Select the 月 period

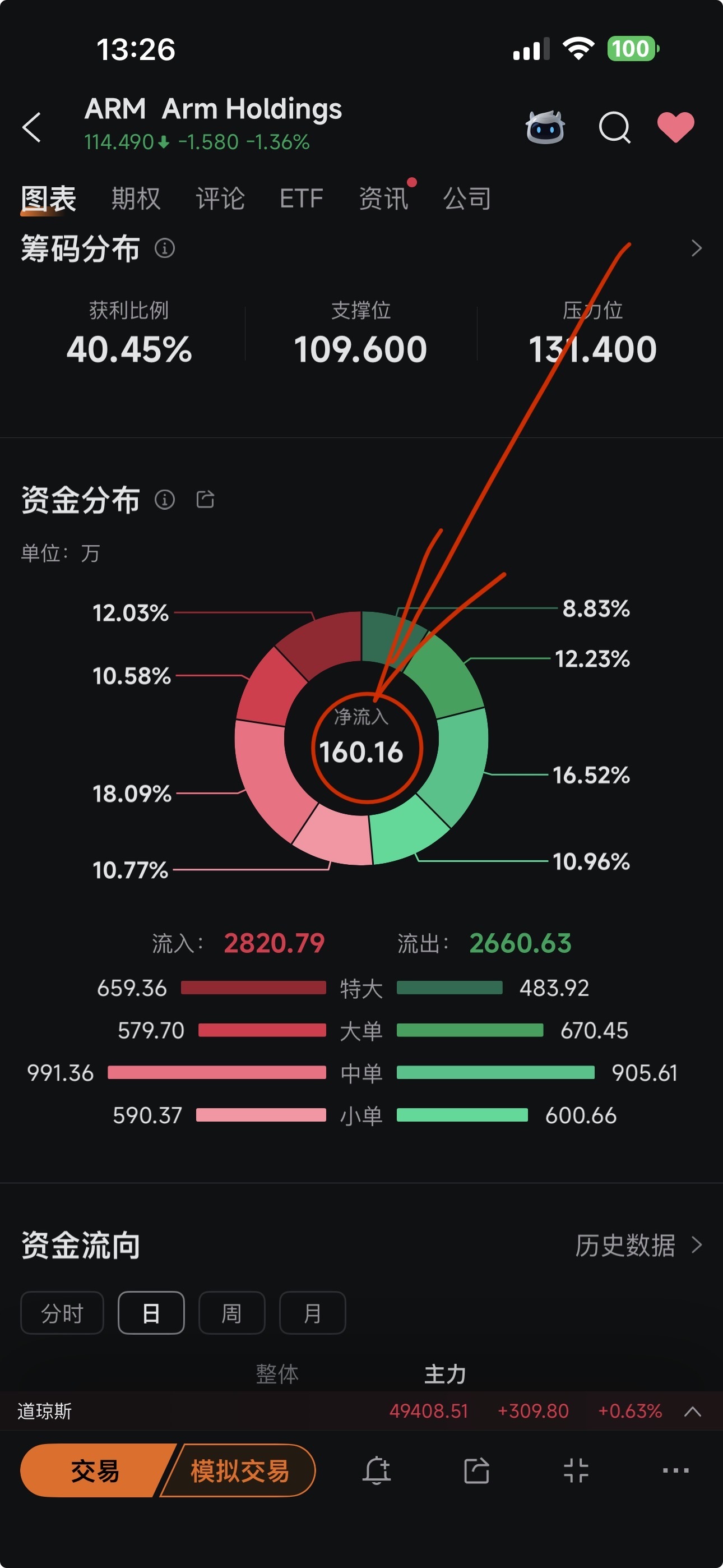tap(312, 1313)
